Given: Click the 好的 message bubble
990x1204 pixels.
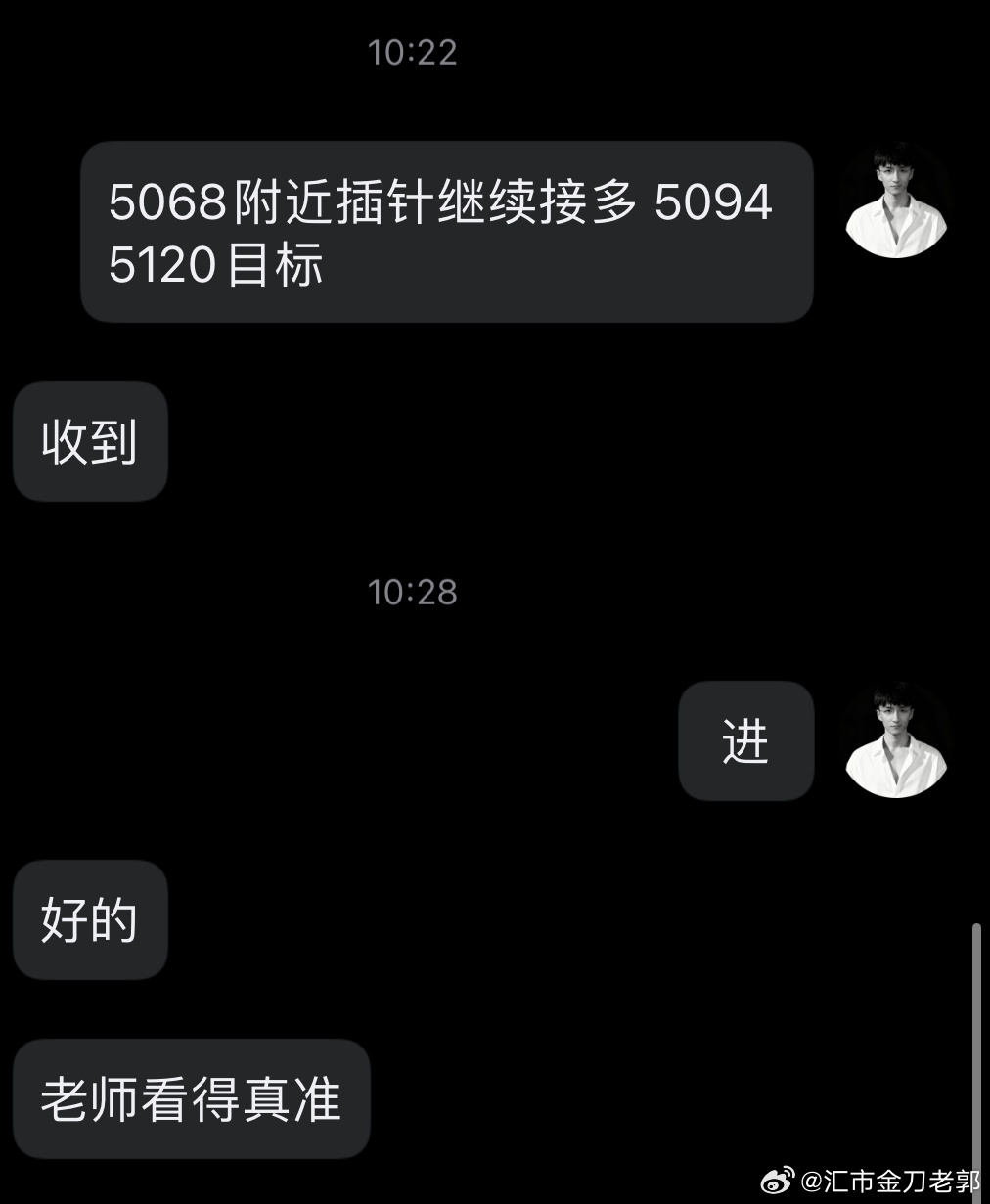Looking at the screenshot, I should tap(89, 919).
